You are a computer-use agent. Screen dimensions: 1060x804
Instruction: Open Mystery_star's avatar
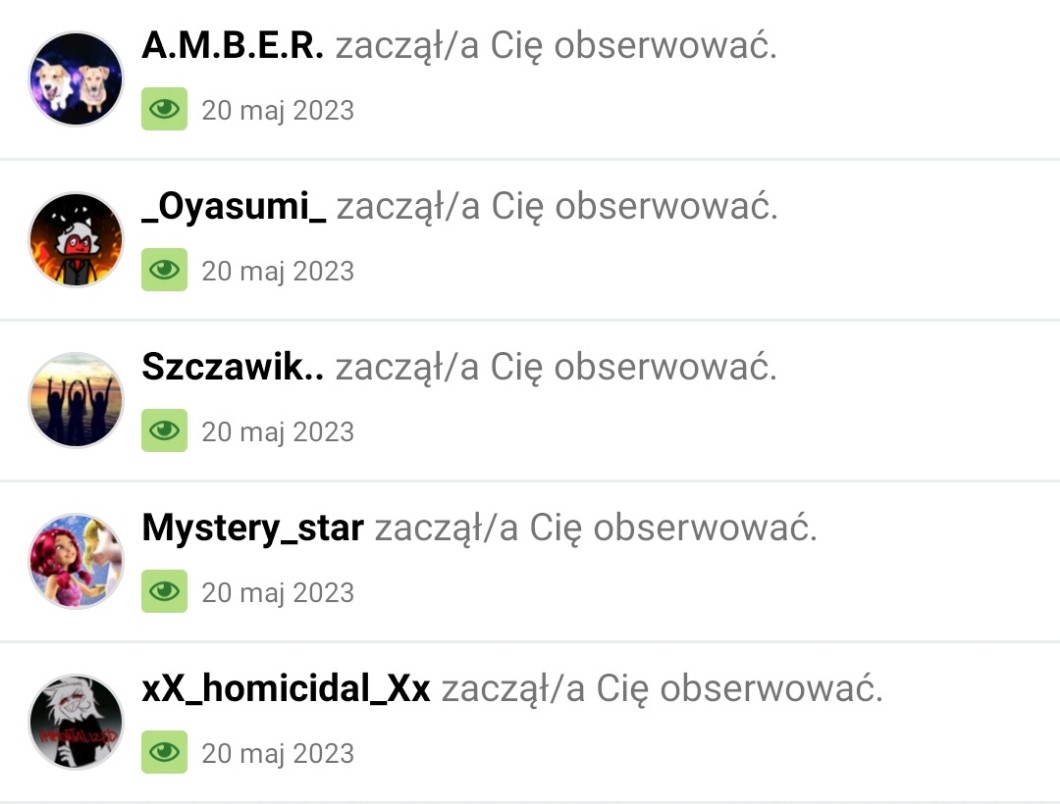click(x=76, y=561)
